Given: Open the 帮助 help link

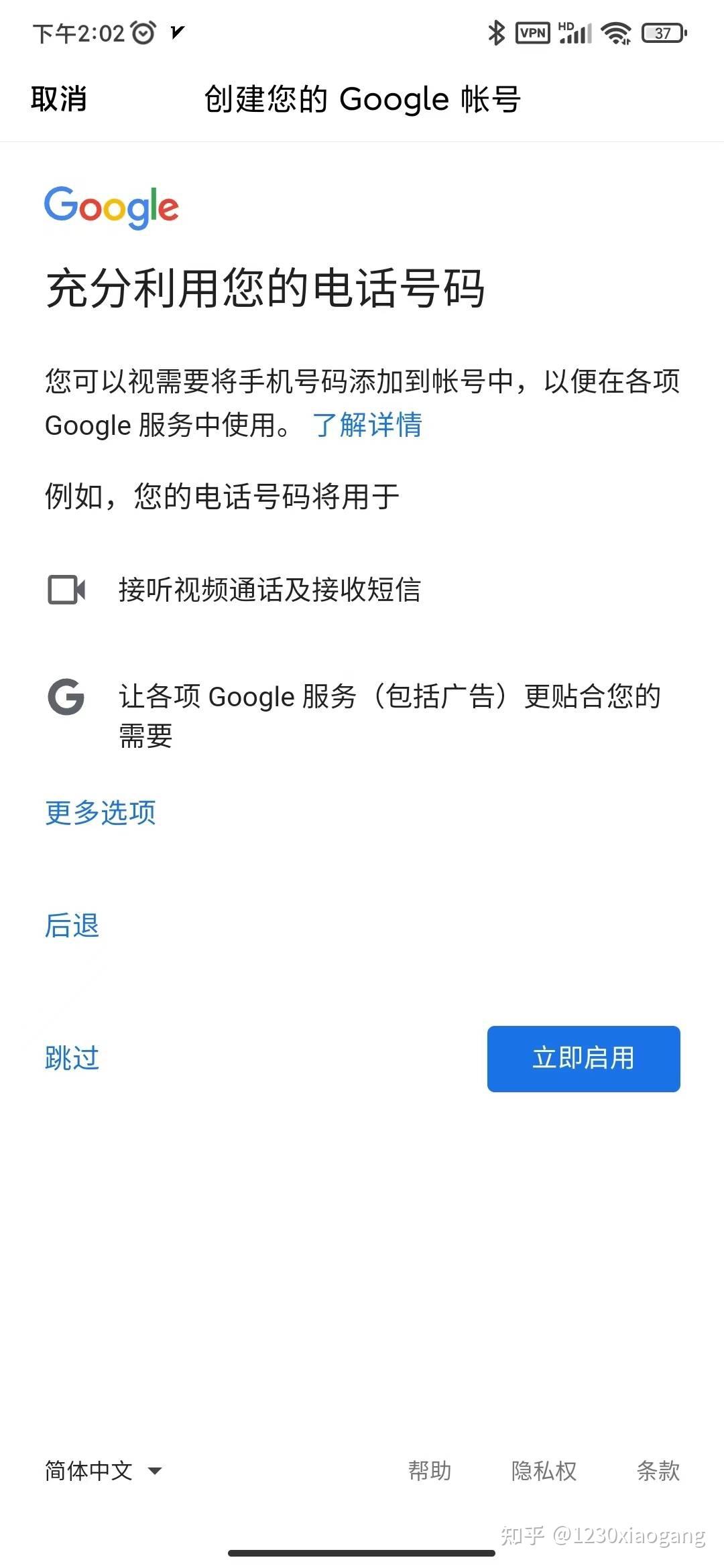Looking at the screenshot, I should [x=430, y=1471].
